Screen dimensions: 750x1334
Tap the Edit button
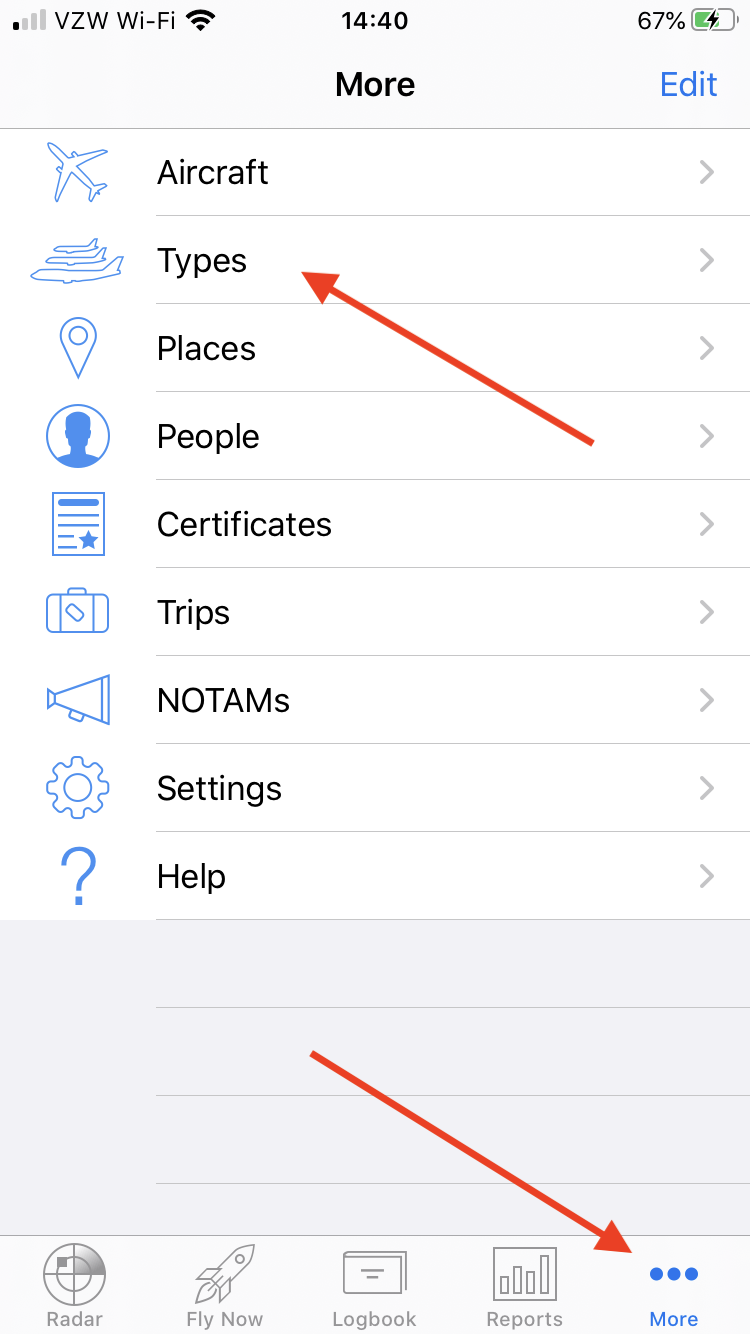pyautogui.click(x=688, y=84)
